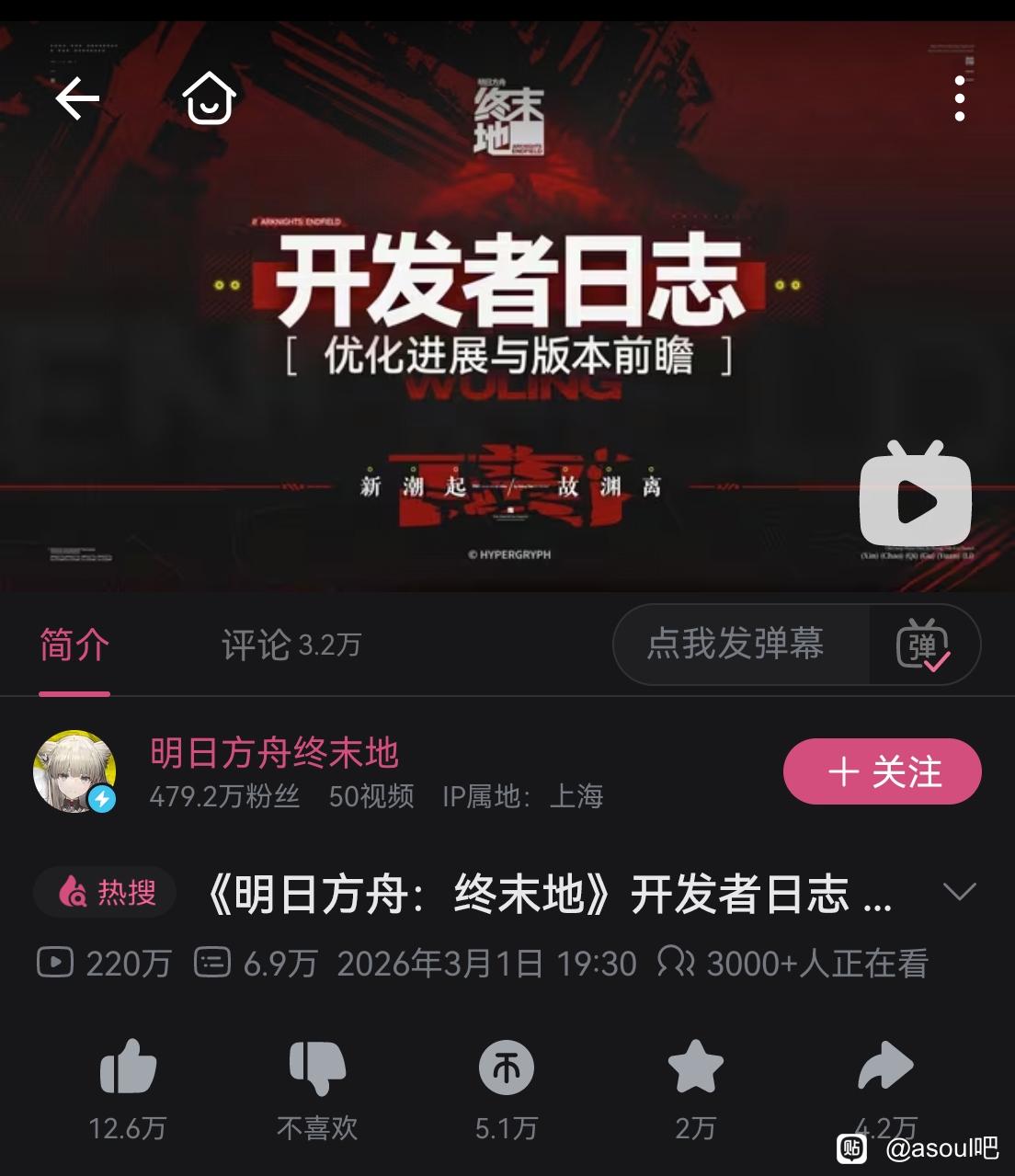This screenshot has height=1176, width=1015.
Task: Share the video with the arrow icon
Action: pos(884,1068)
